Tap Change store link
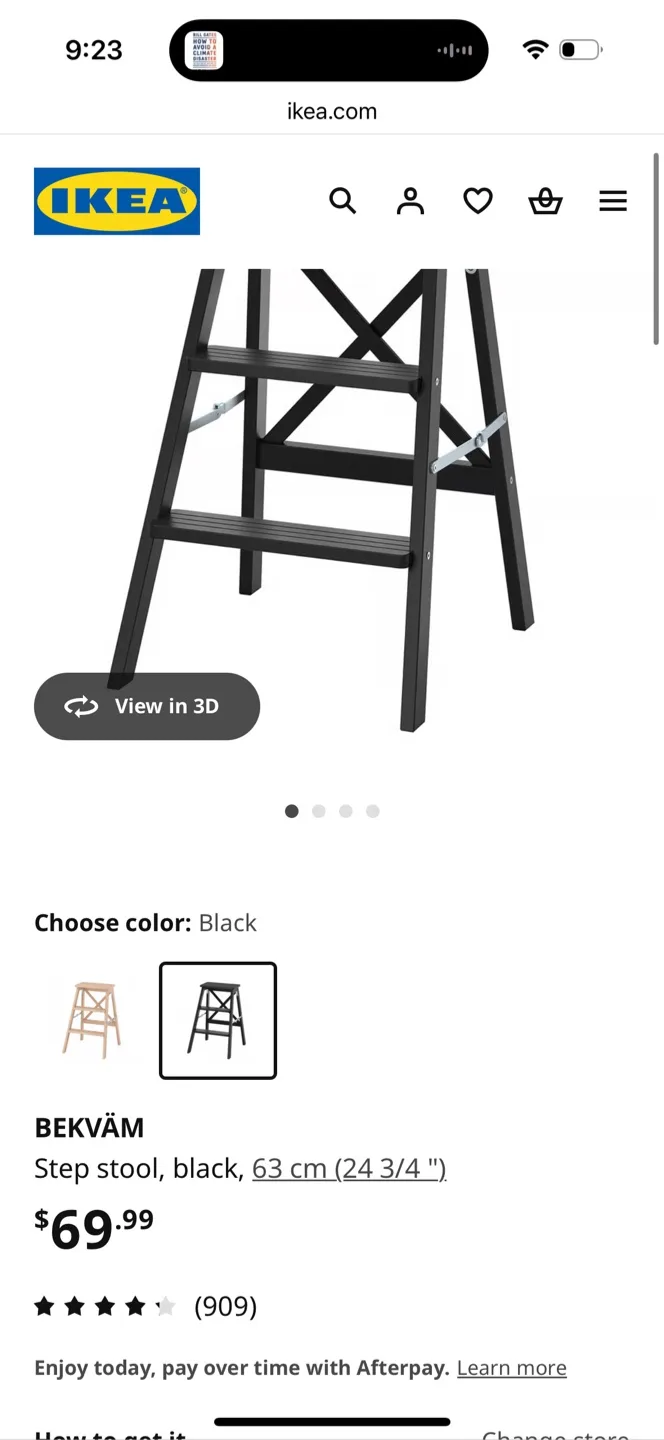 556,1434
